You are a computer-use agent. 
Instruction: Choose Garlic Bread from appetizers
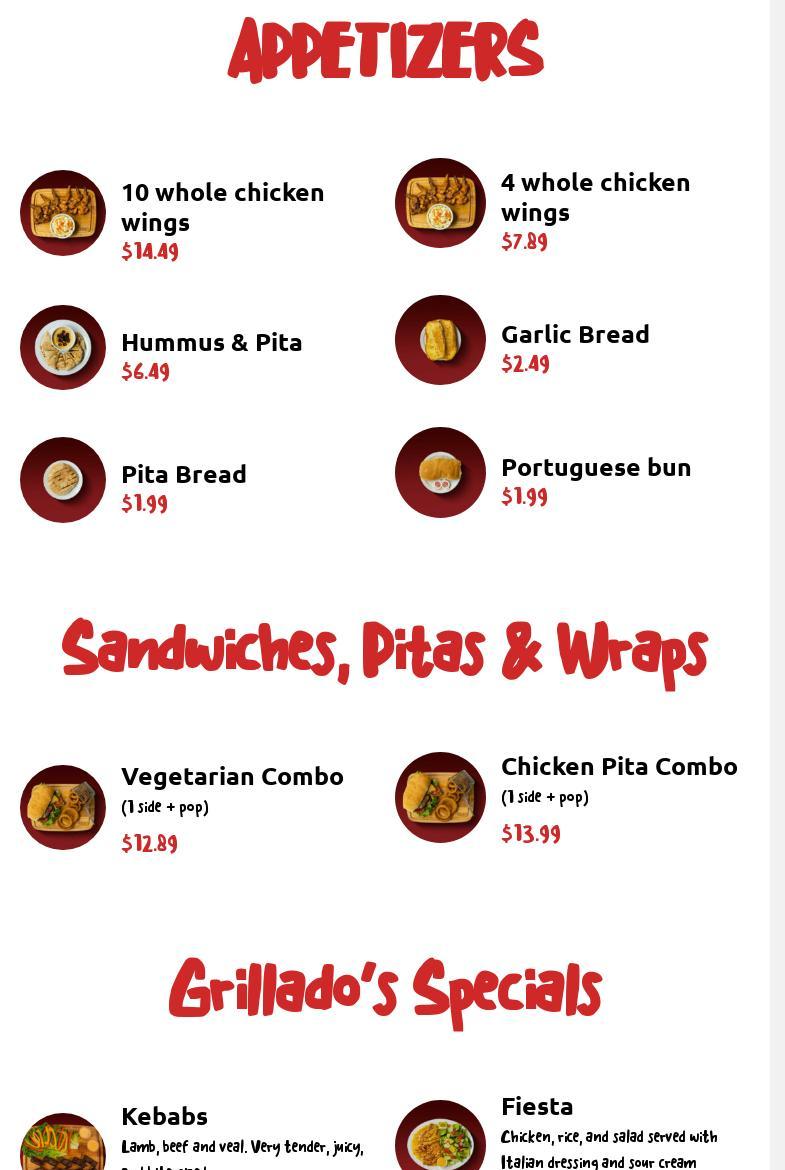coord(575,334)
